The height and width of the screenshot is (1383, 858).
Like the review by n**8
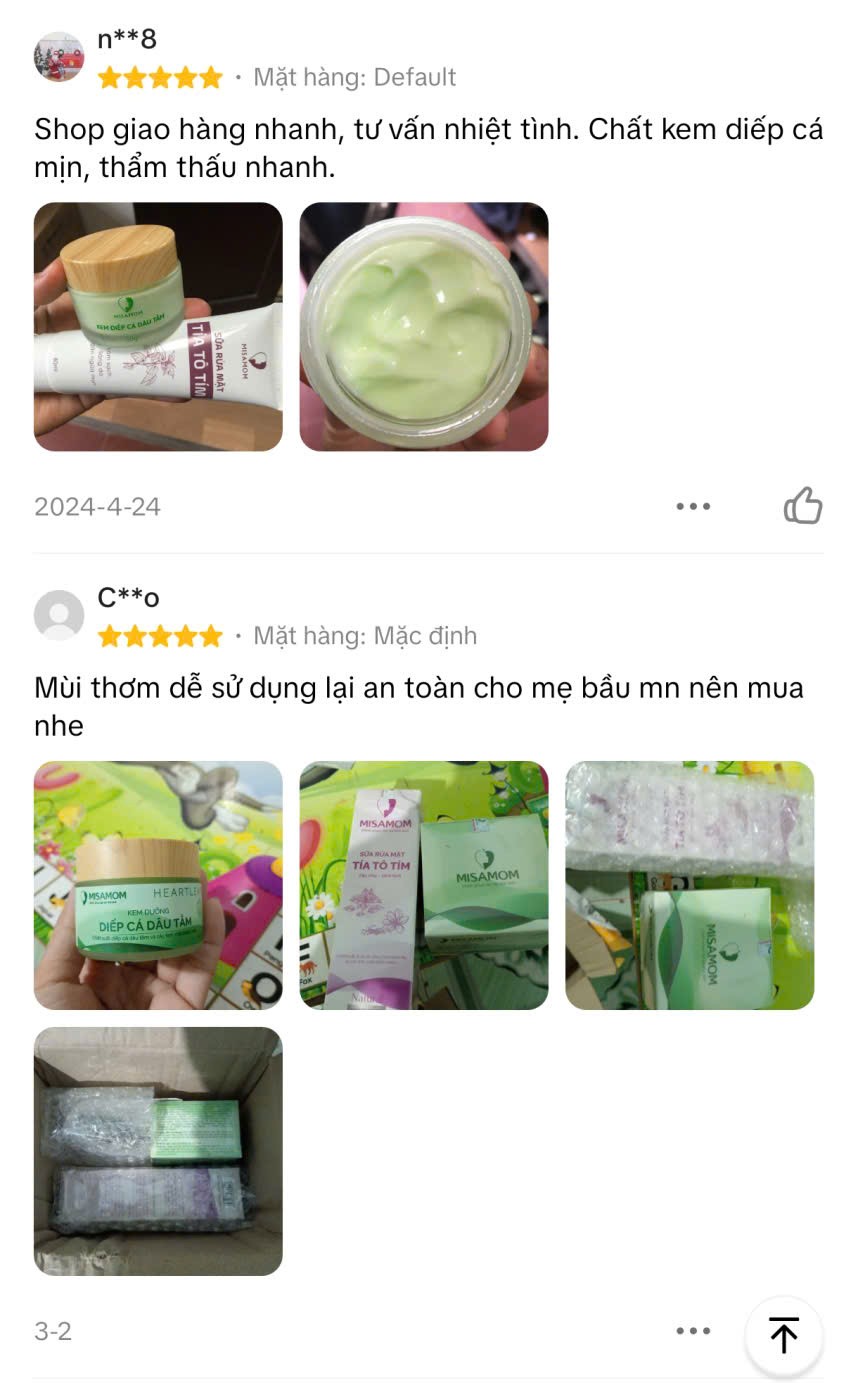[x=803, y=506]
